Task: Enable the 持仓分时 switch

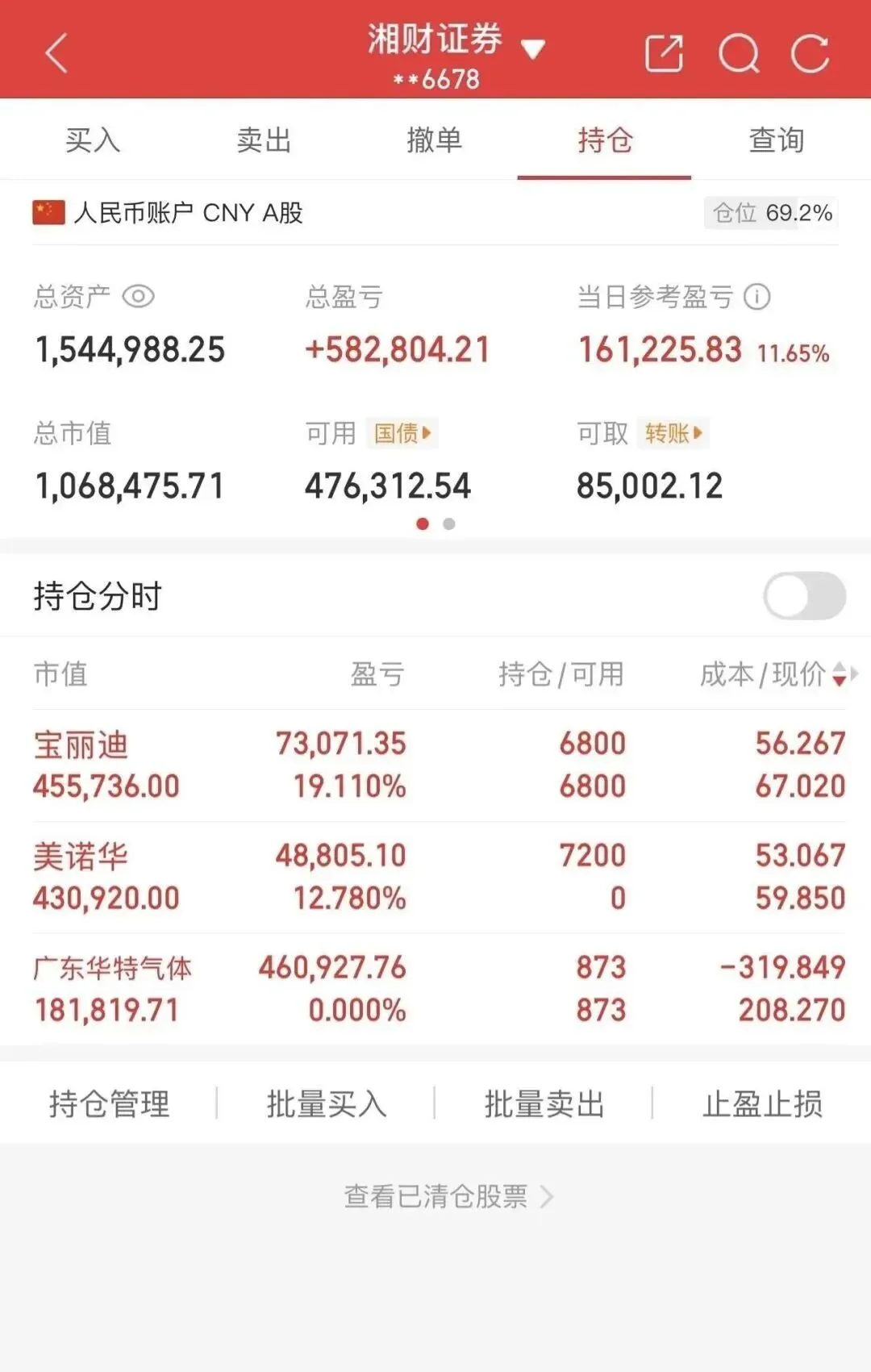Action: (804, 596)
